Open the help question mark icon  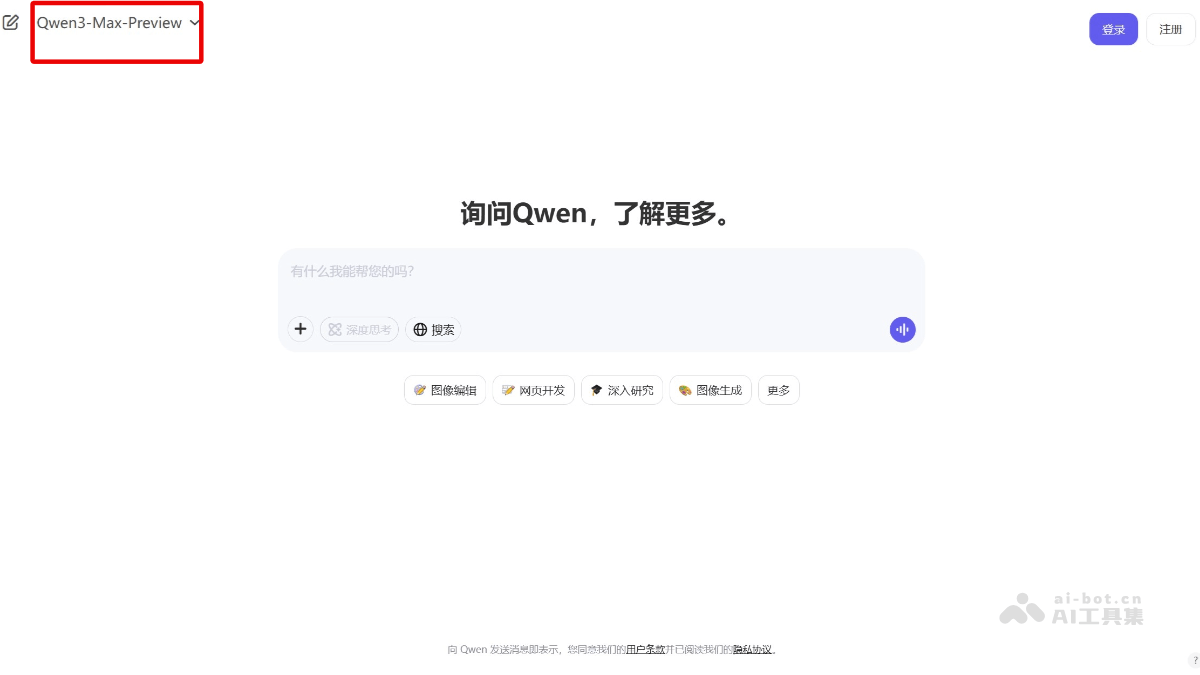pyautogui.click(x=1193, y=660)
